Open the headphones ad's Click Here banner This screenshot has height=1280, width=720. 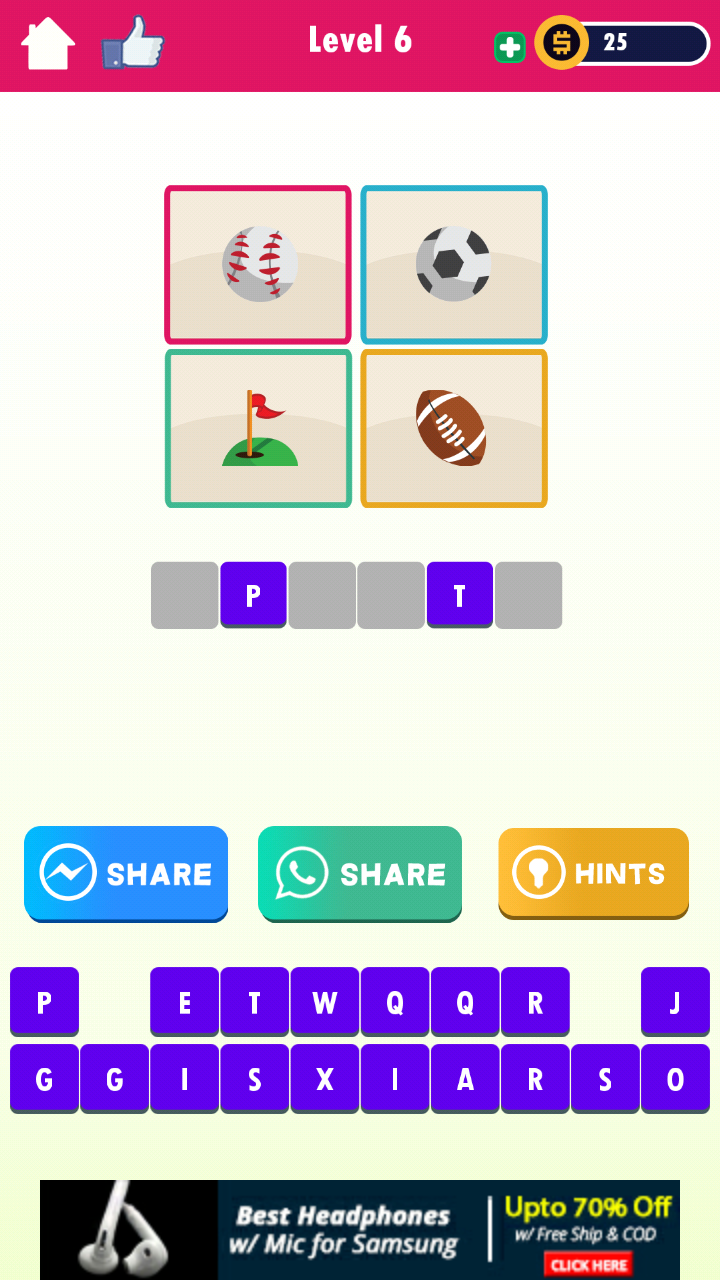(589, 1264)
